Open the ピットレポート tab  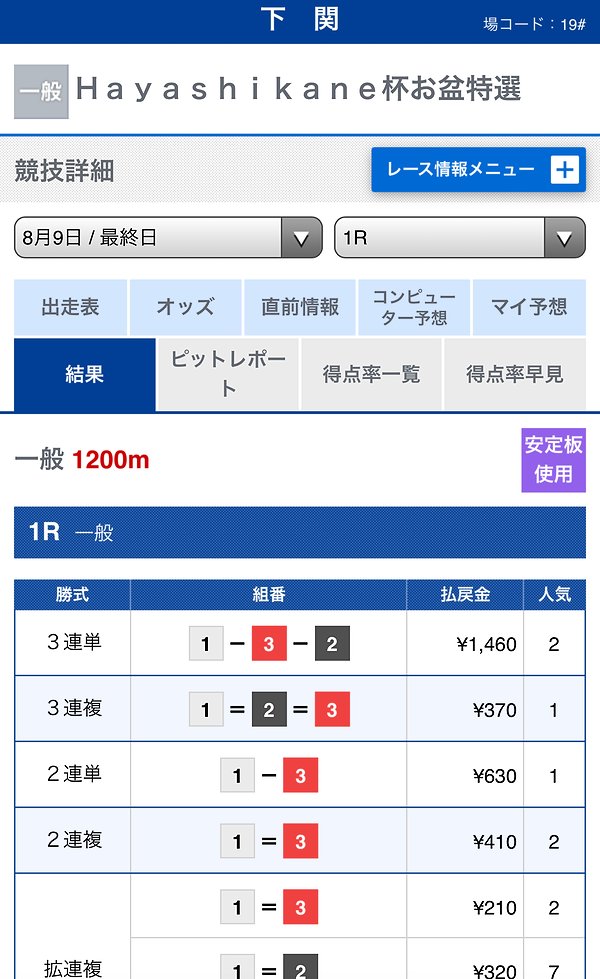(229, 375)
